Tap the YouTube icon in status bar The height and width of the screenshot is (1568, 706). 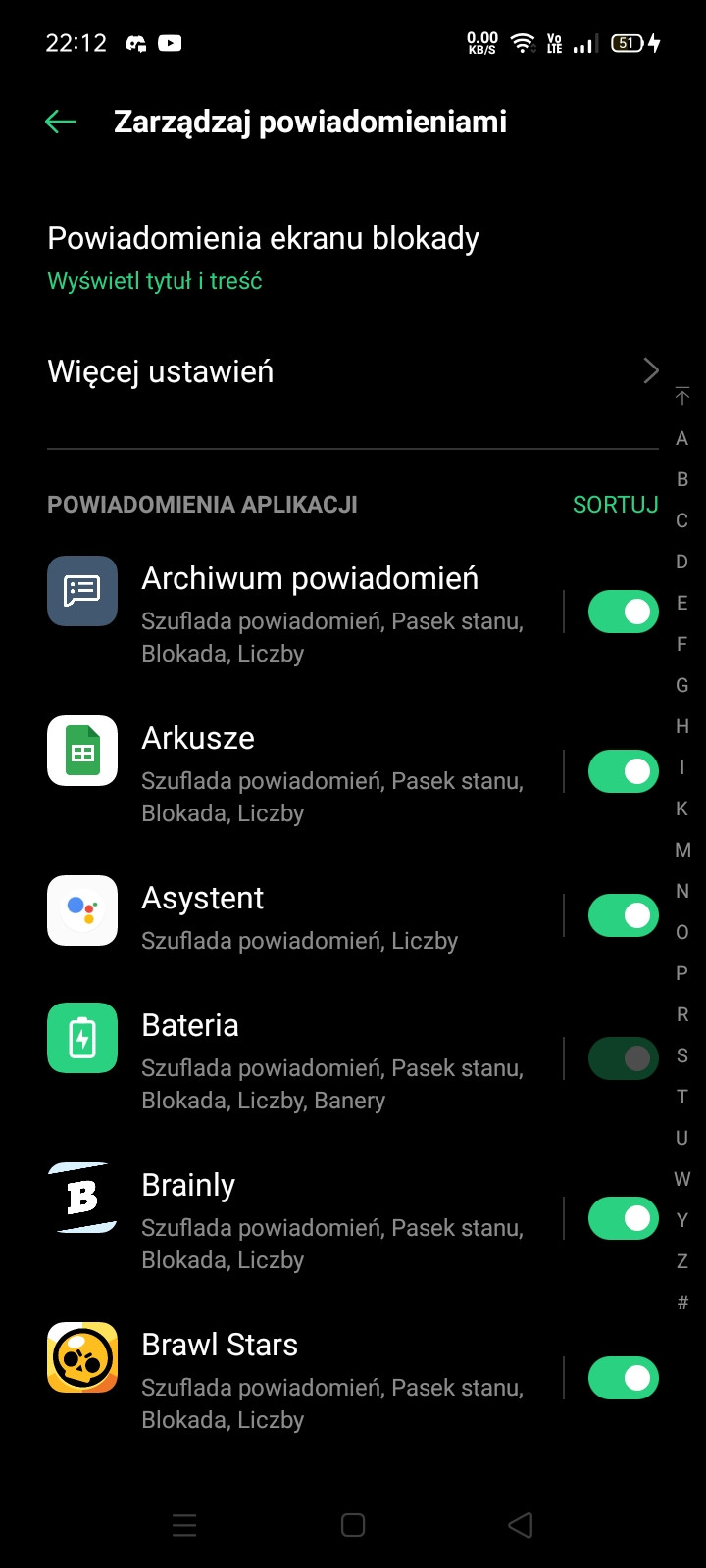pyautogui.click(x=172, y=43)
